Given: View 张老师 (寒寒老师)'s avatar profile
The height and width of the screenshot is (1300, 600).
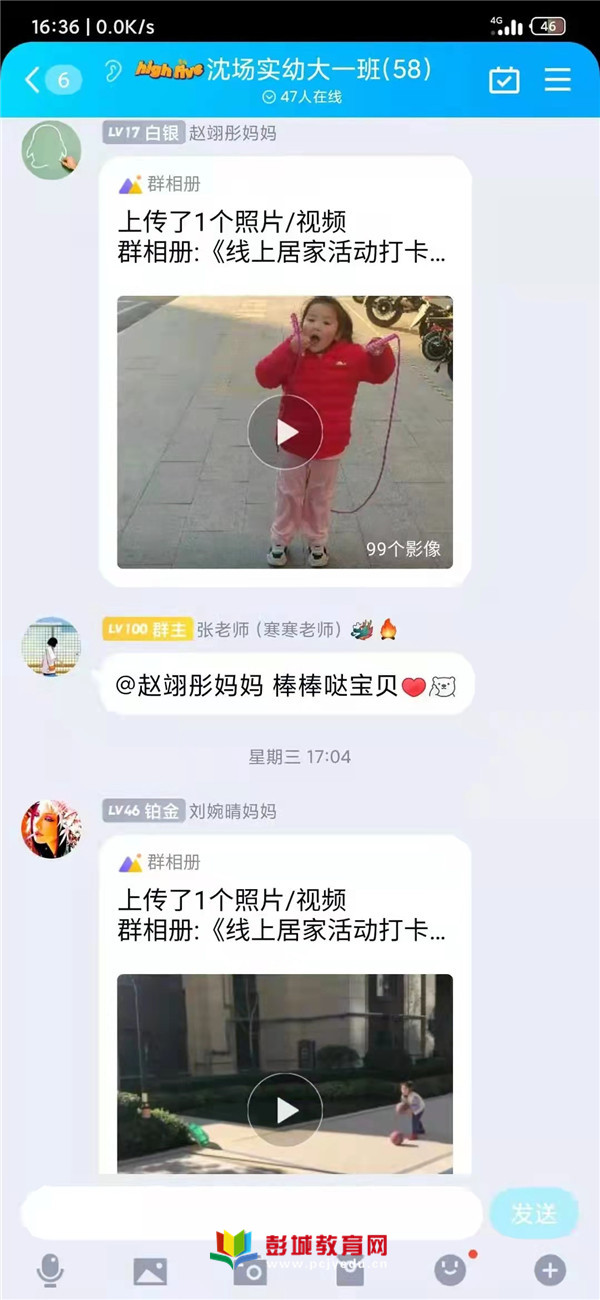Looking at the screenshot, I should point(51,646).
